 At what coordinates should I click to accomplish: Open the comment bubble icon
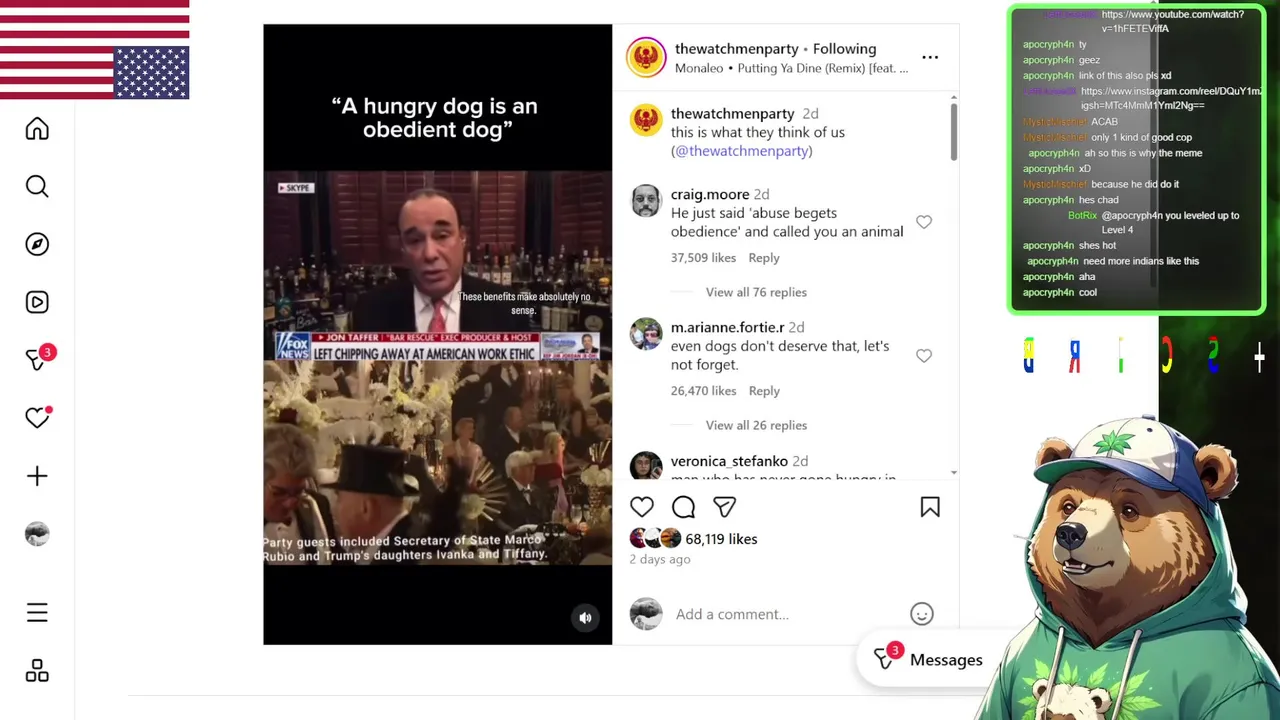point(683,507)
